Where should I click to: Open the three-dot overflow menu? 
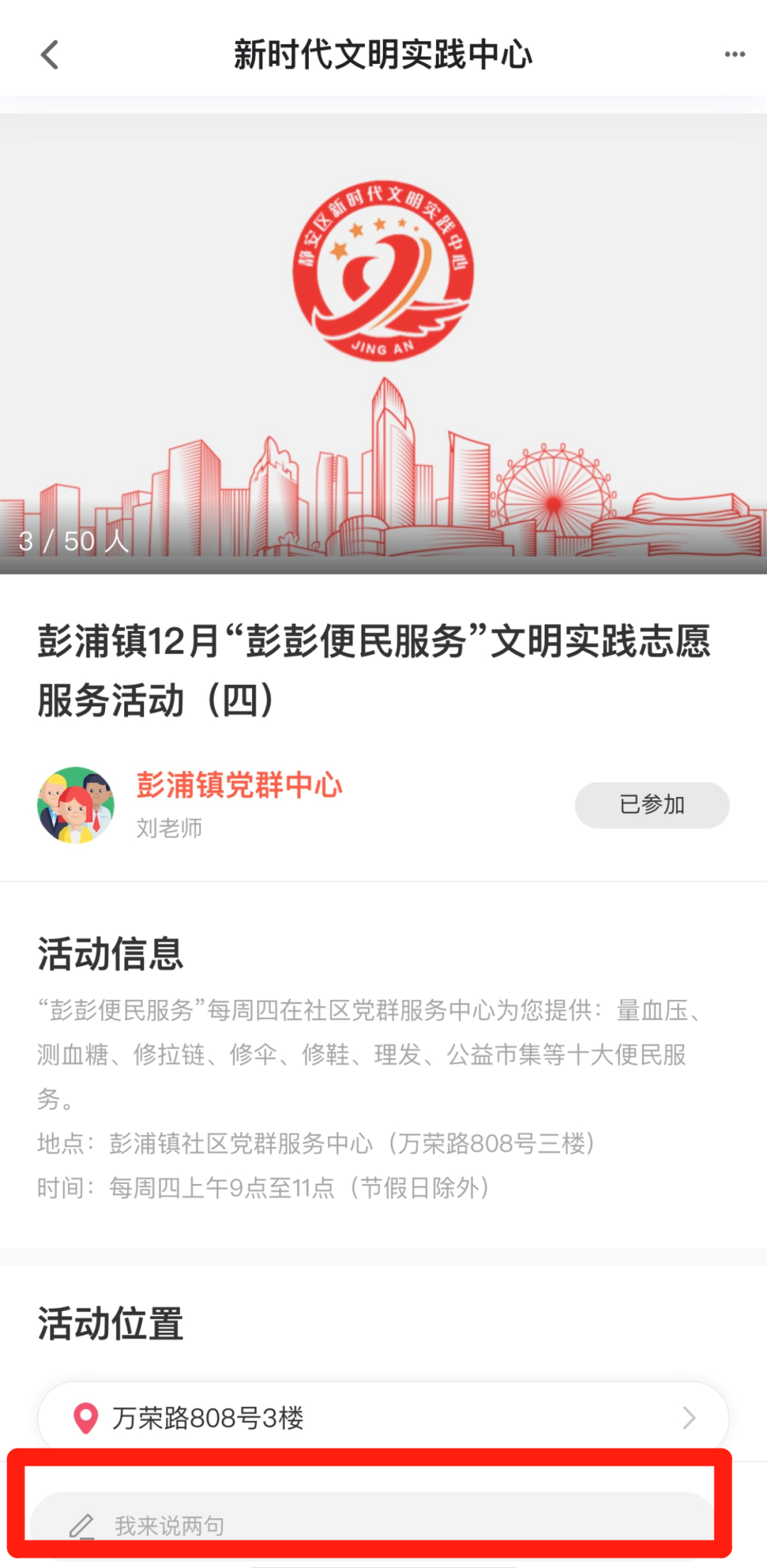[734, 55]
